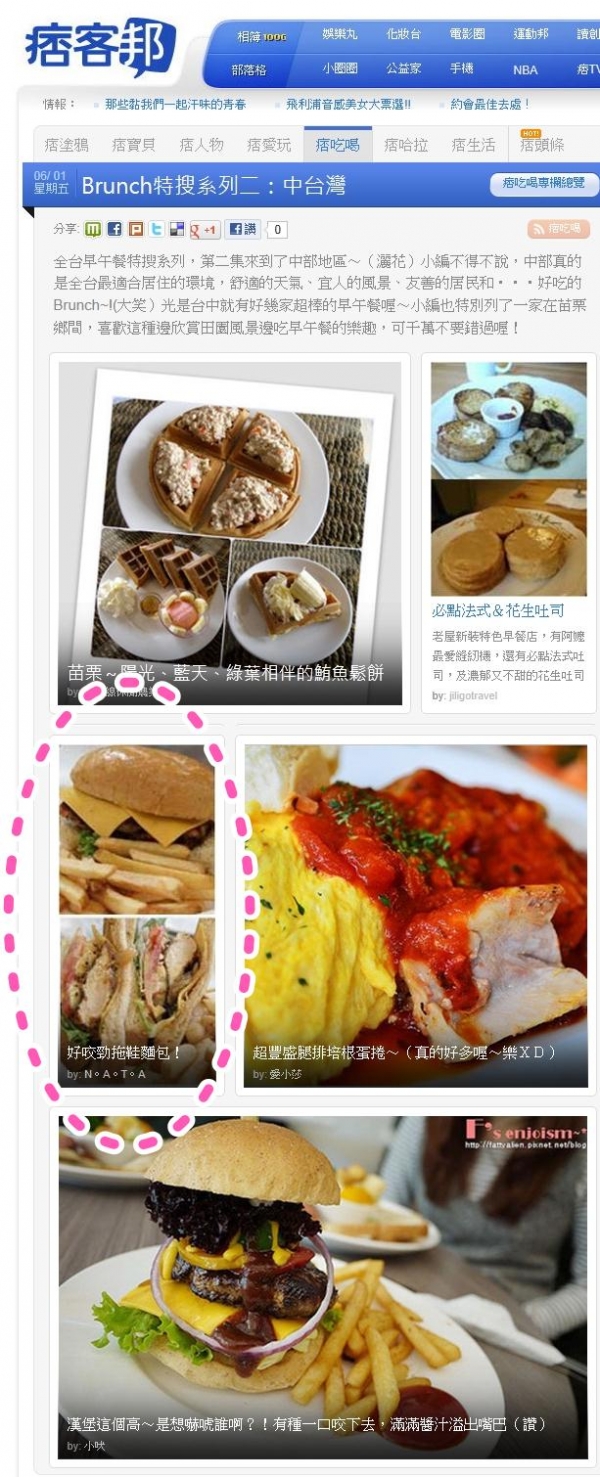
Task: Switch to the 痞塗鴉 tab
Action: [x=66, y=145]
